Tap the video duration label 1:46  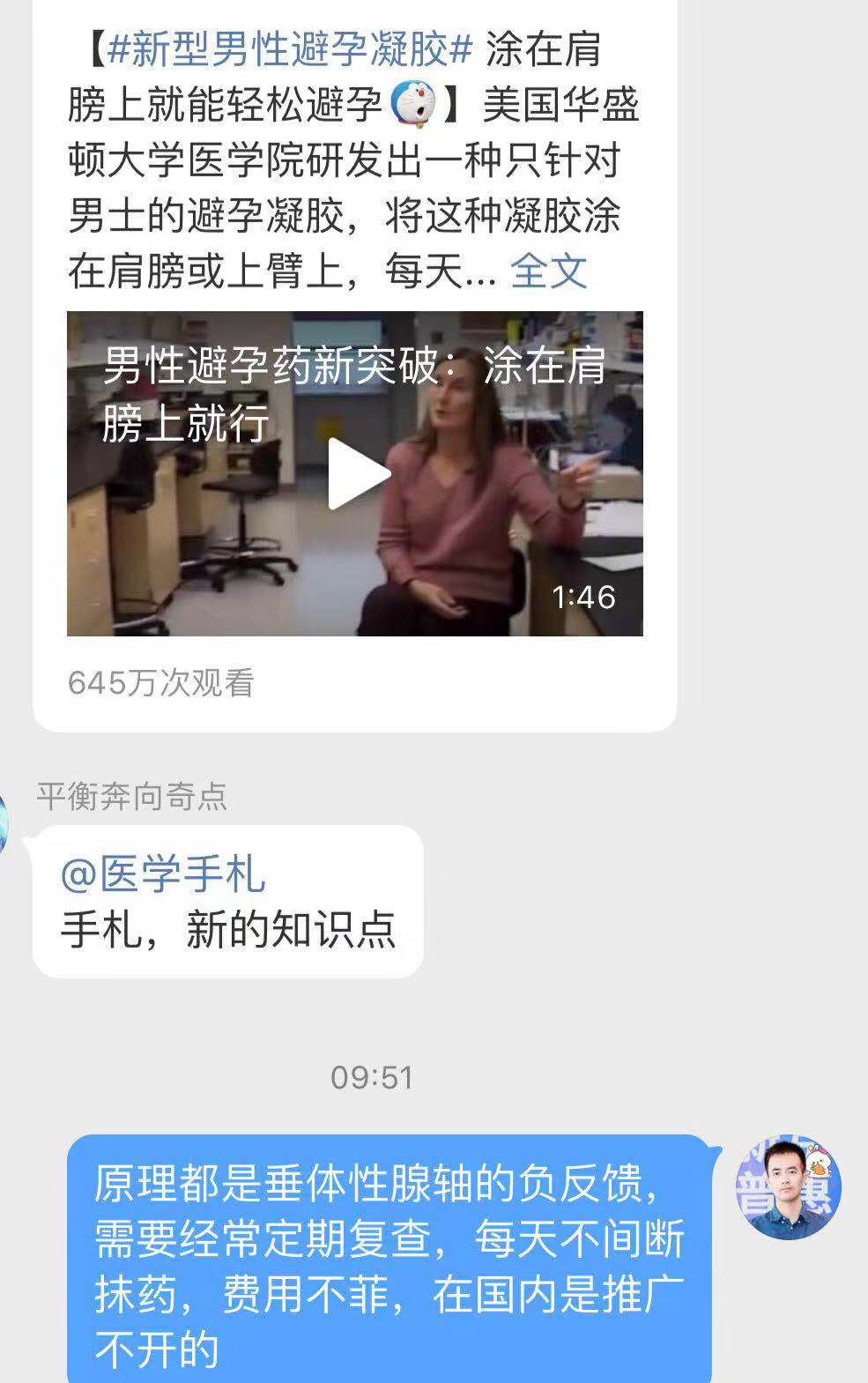582,596
